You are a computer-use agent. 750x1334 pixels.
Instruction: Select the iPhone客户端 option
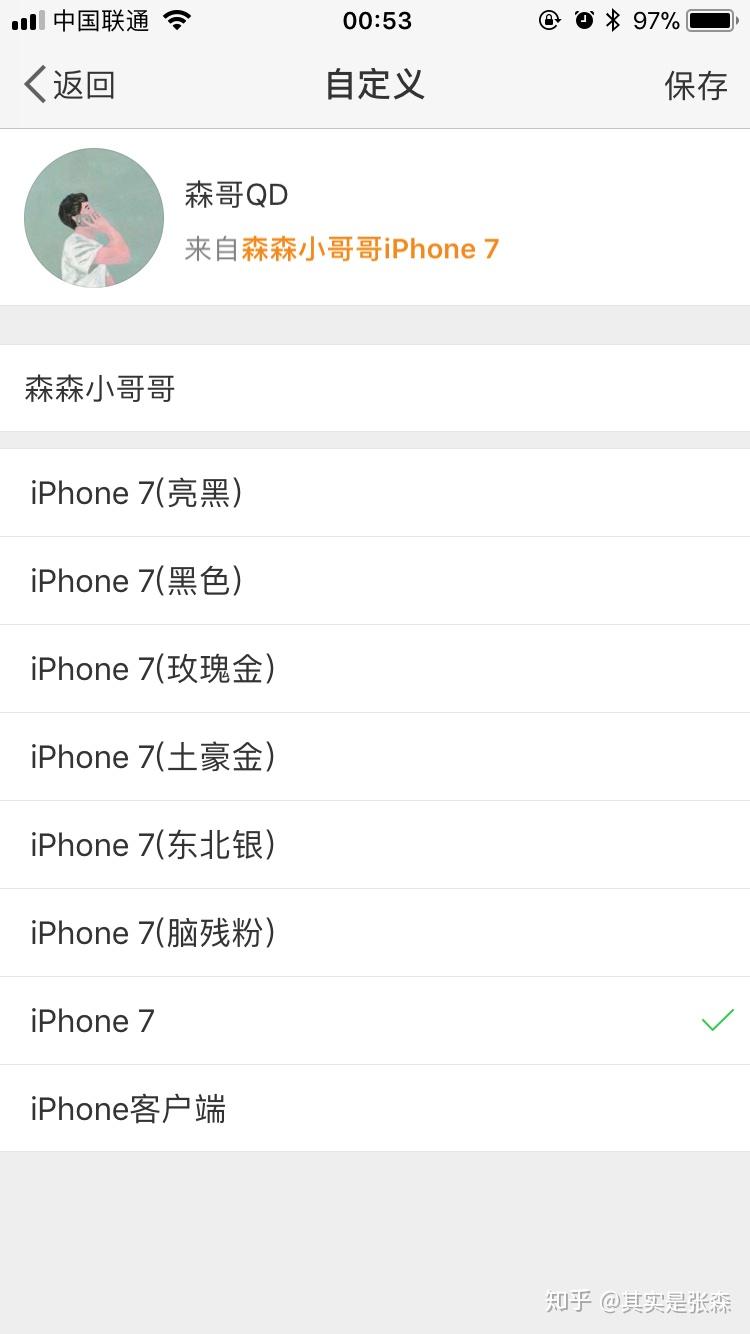127,1108
